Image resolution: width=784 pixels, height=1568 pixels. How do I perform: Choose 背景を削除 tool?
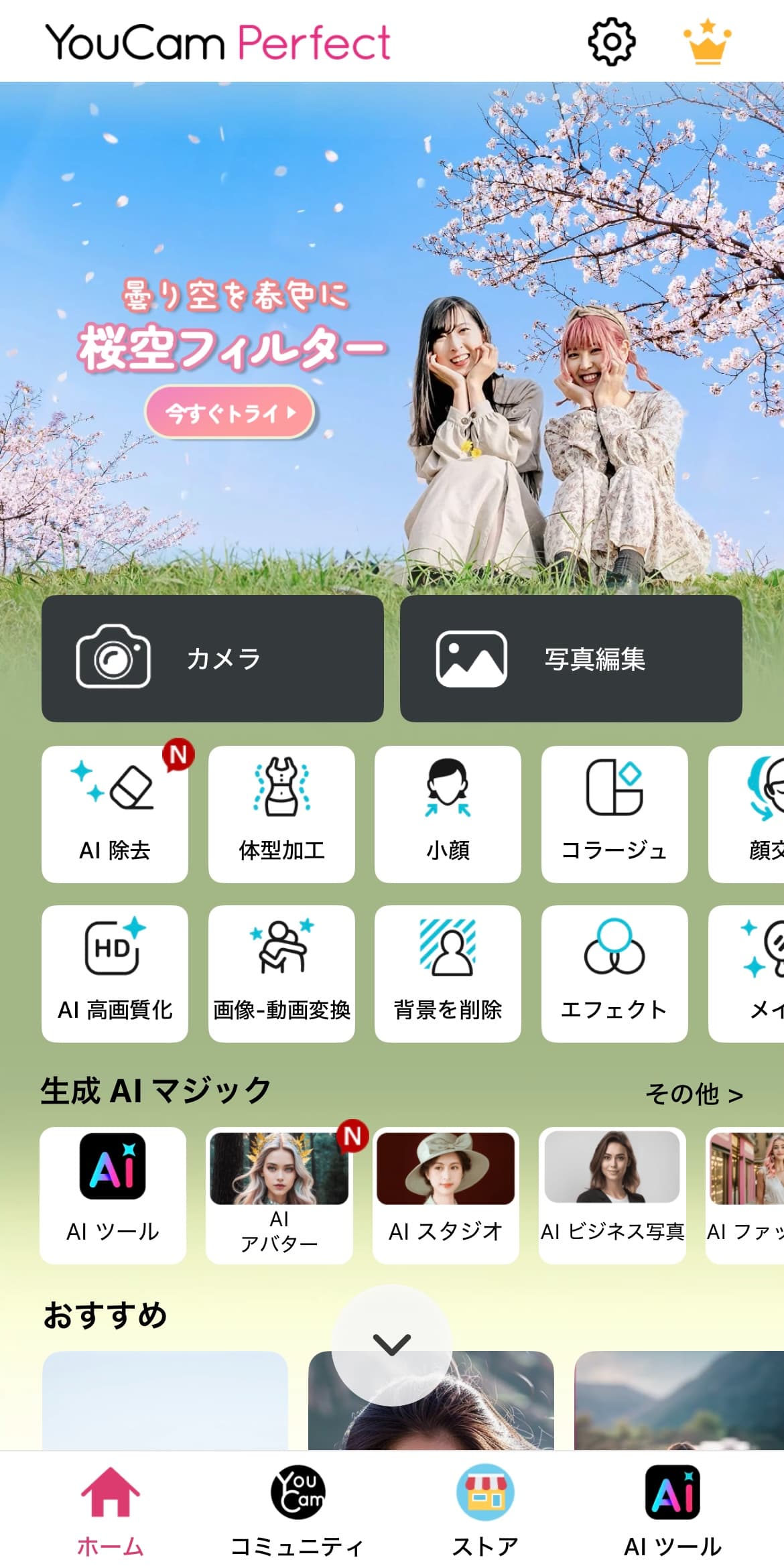pyautogui.click(x=448, y=973)
